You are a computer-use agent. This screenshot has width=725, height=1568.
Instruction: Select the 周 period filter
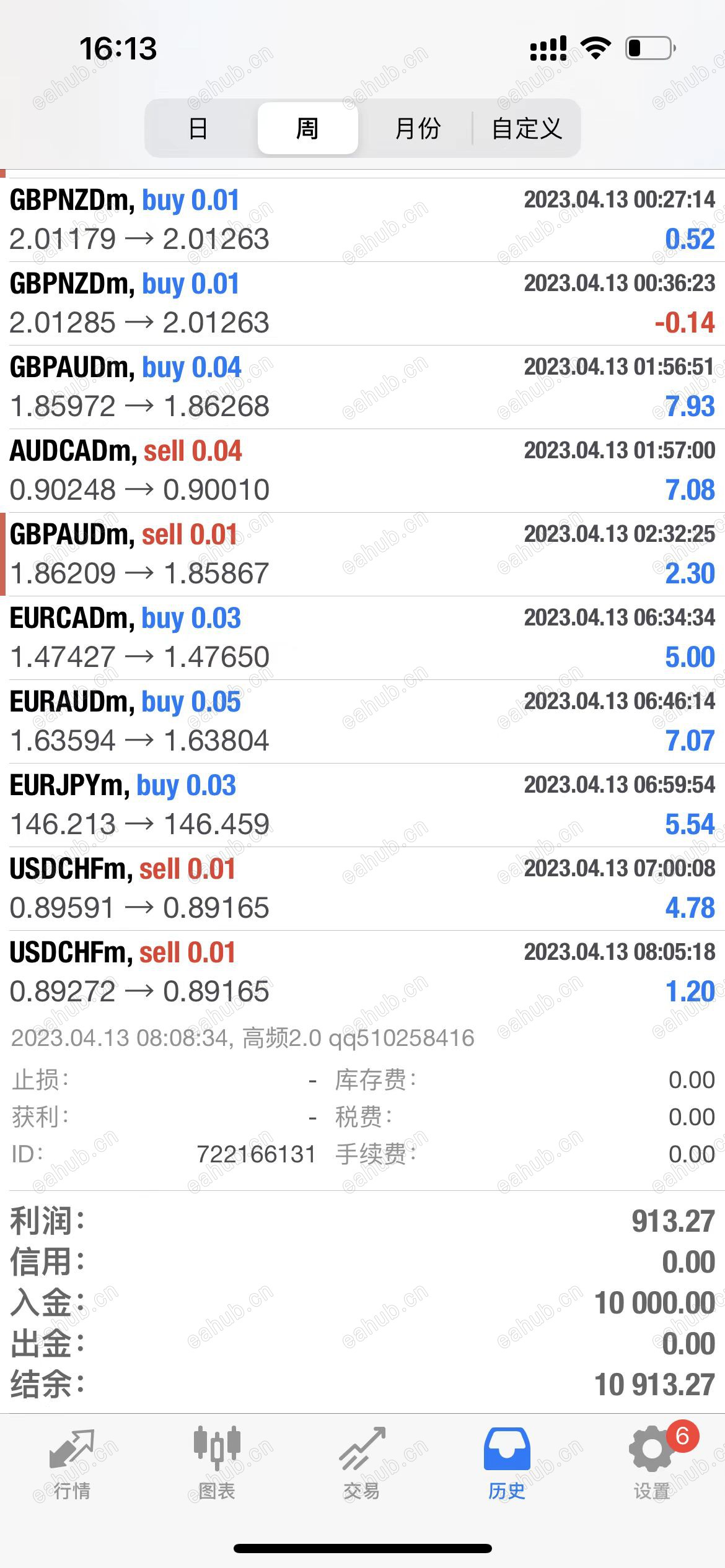click(307, 129)
